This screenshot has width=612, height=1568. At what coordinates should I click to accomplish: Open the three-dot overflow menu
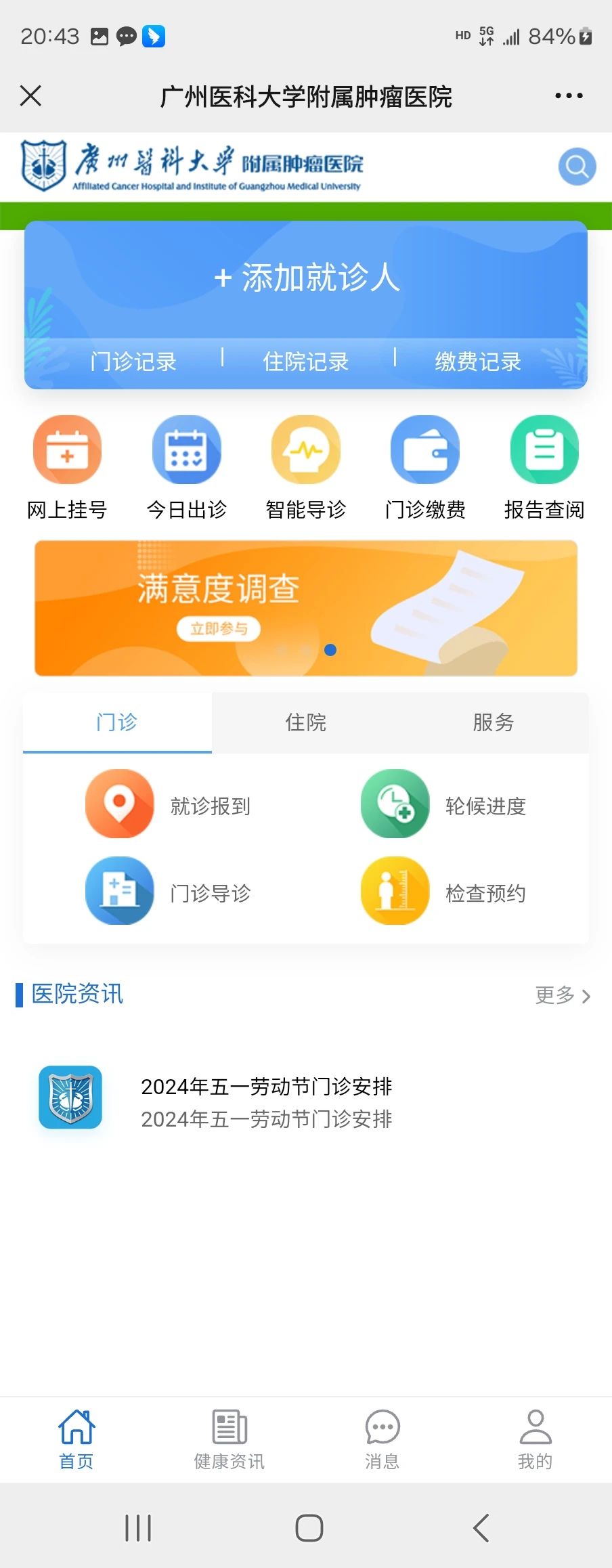coord(568,95)
